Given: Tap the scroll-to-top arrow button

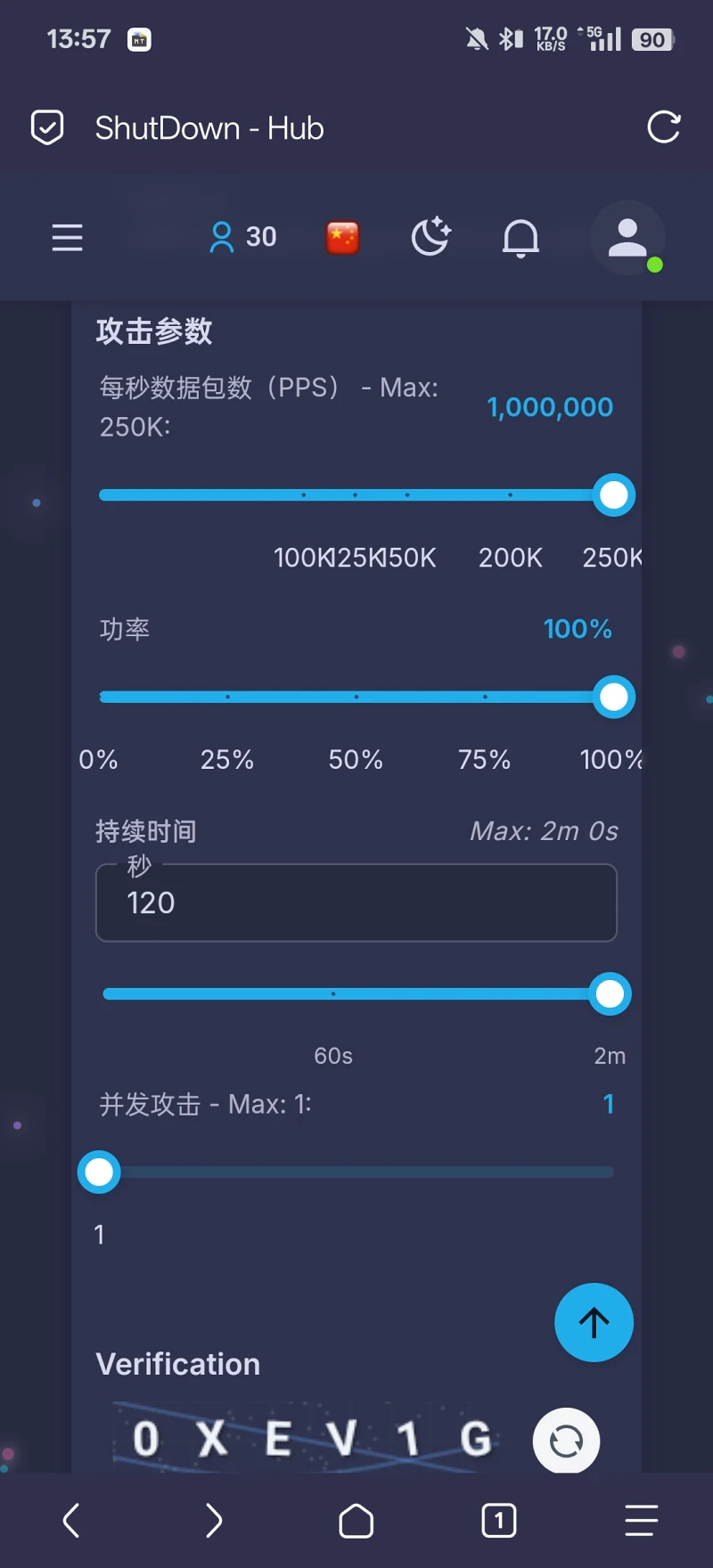Looking at the screenshot, I should [594, 1323].
